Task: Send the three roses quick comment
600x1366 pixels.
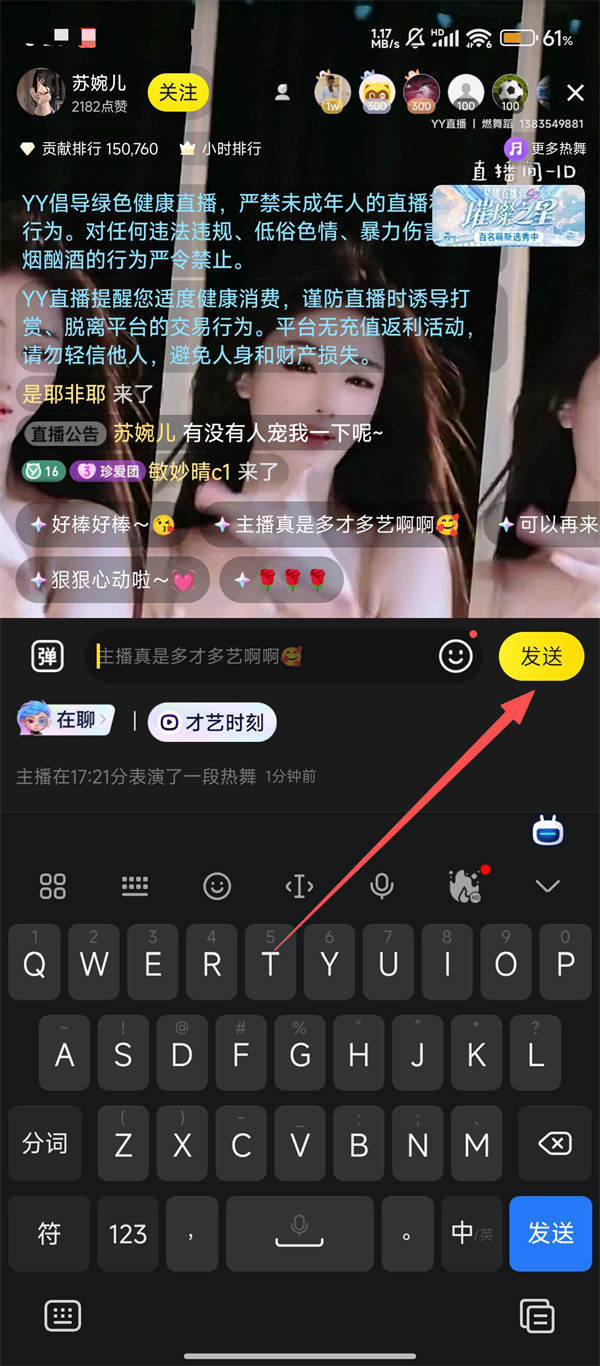Action: 281,580
